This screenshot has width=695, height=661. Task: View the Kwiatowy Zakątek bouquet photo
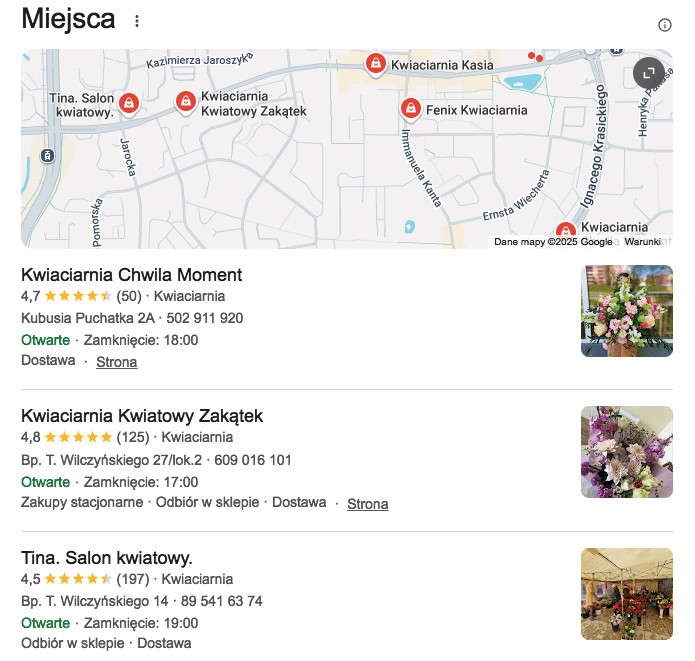(x=626, y=452)
